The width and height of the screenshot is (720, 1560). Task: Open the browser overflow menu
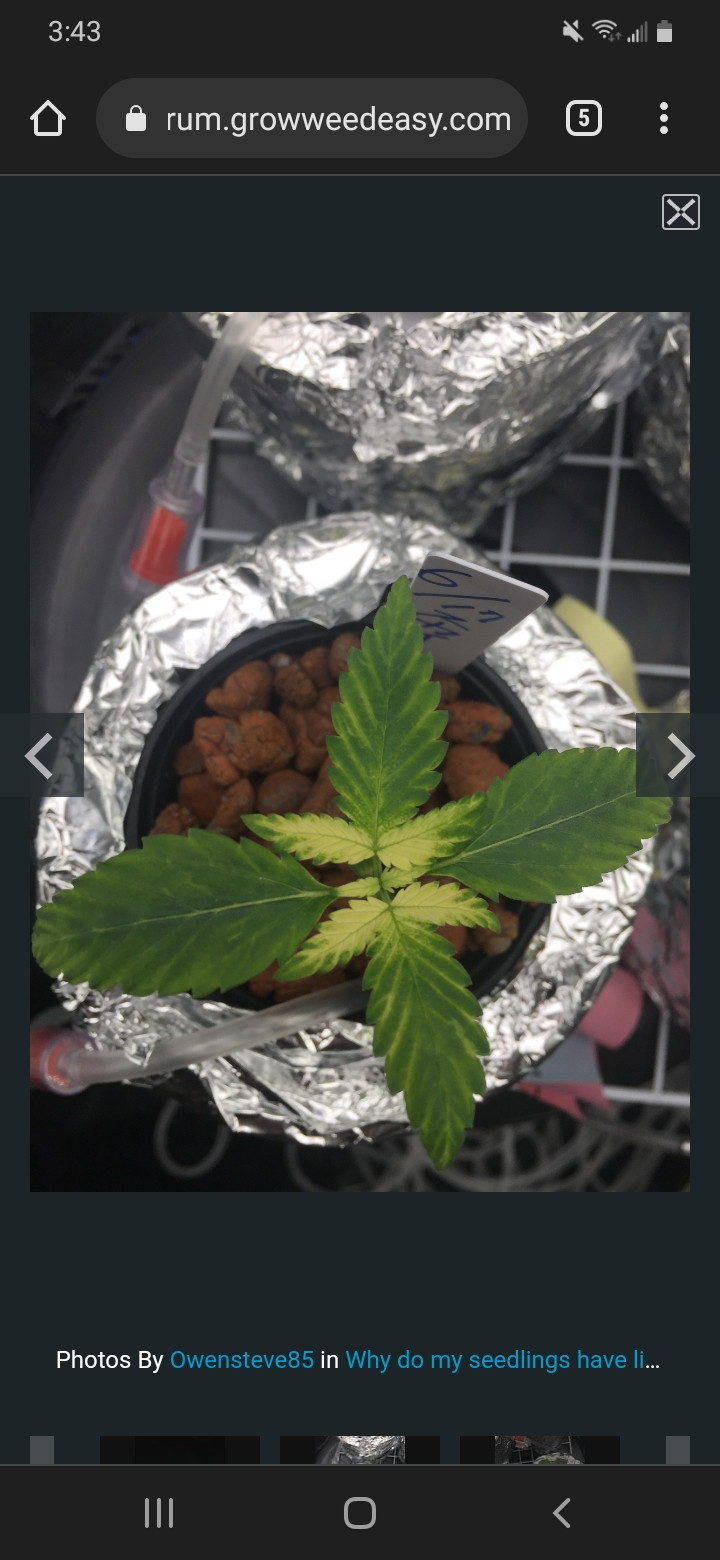663,120
